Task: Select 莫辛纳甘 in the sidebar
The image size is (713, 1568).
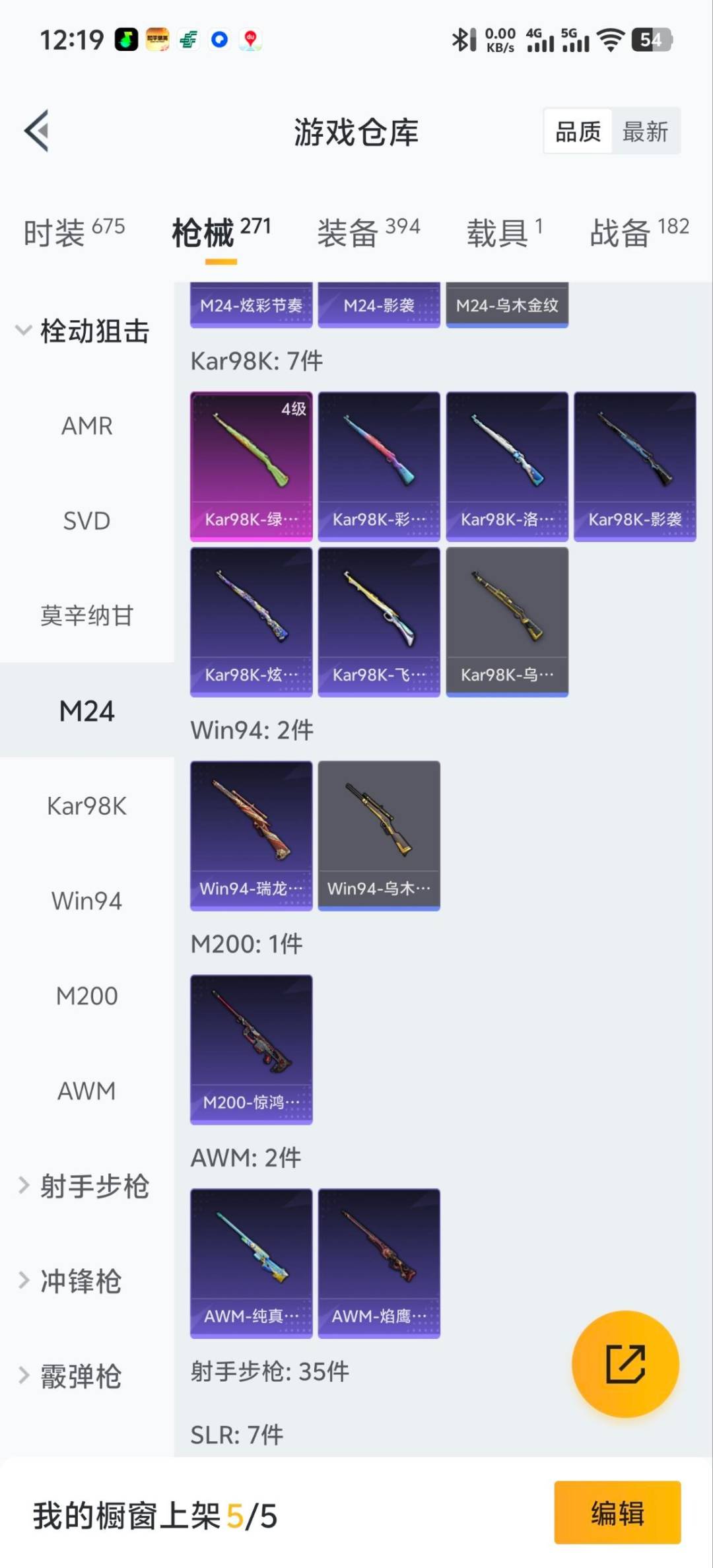Action: (x=86, y=617)
